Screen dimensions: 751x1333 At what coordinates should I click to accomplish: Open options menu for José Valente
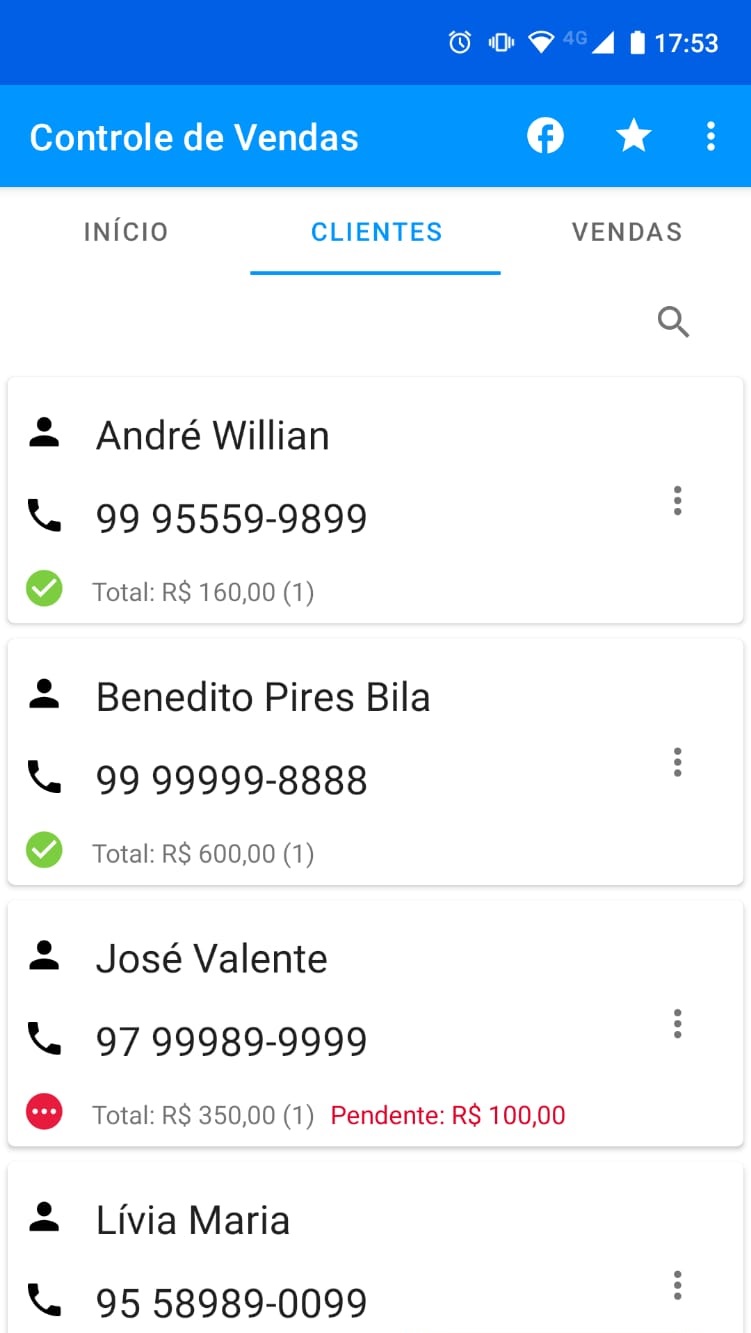click(677, 1024)
